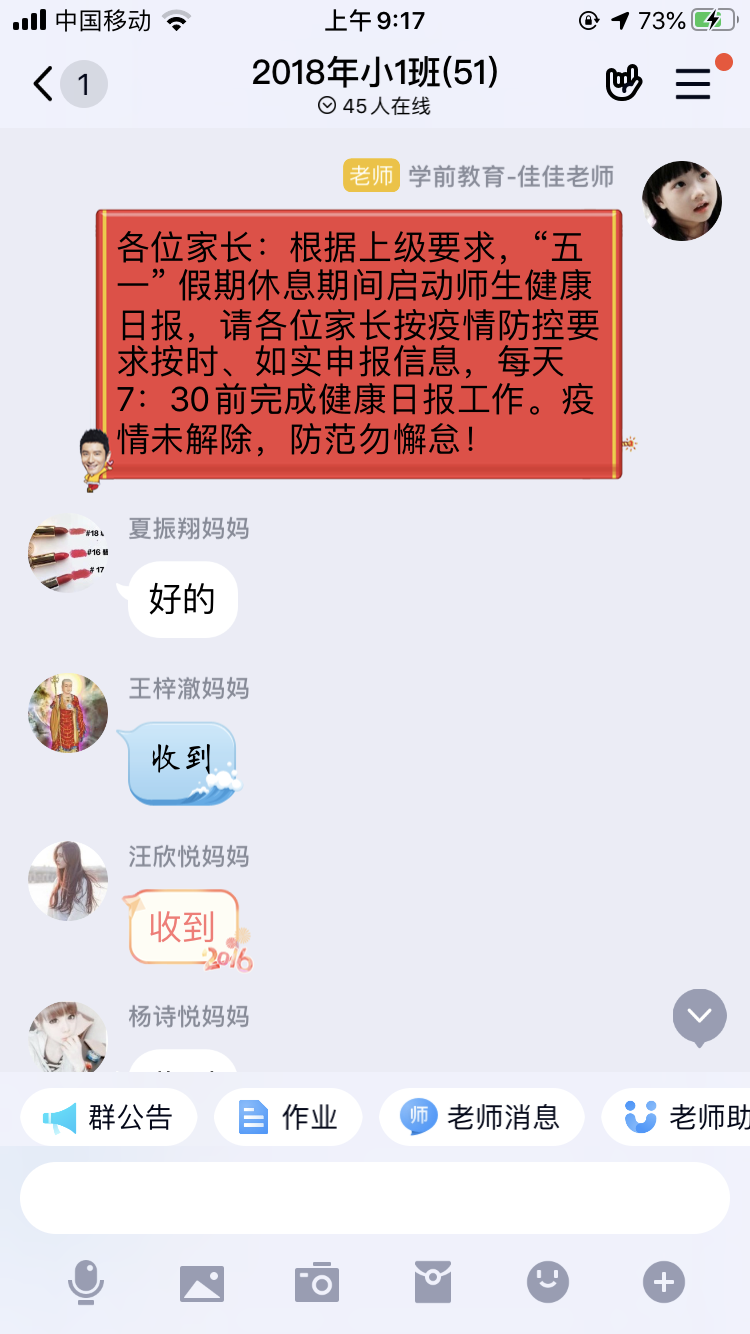
Task: Open 佳佳老师's profile avatar
Action: tap(682, 200)
